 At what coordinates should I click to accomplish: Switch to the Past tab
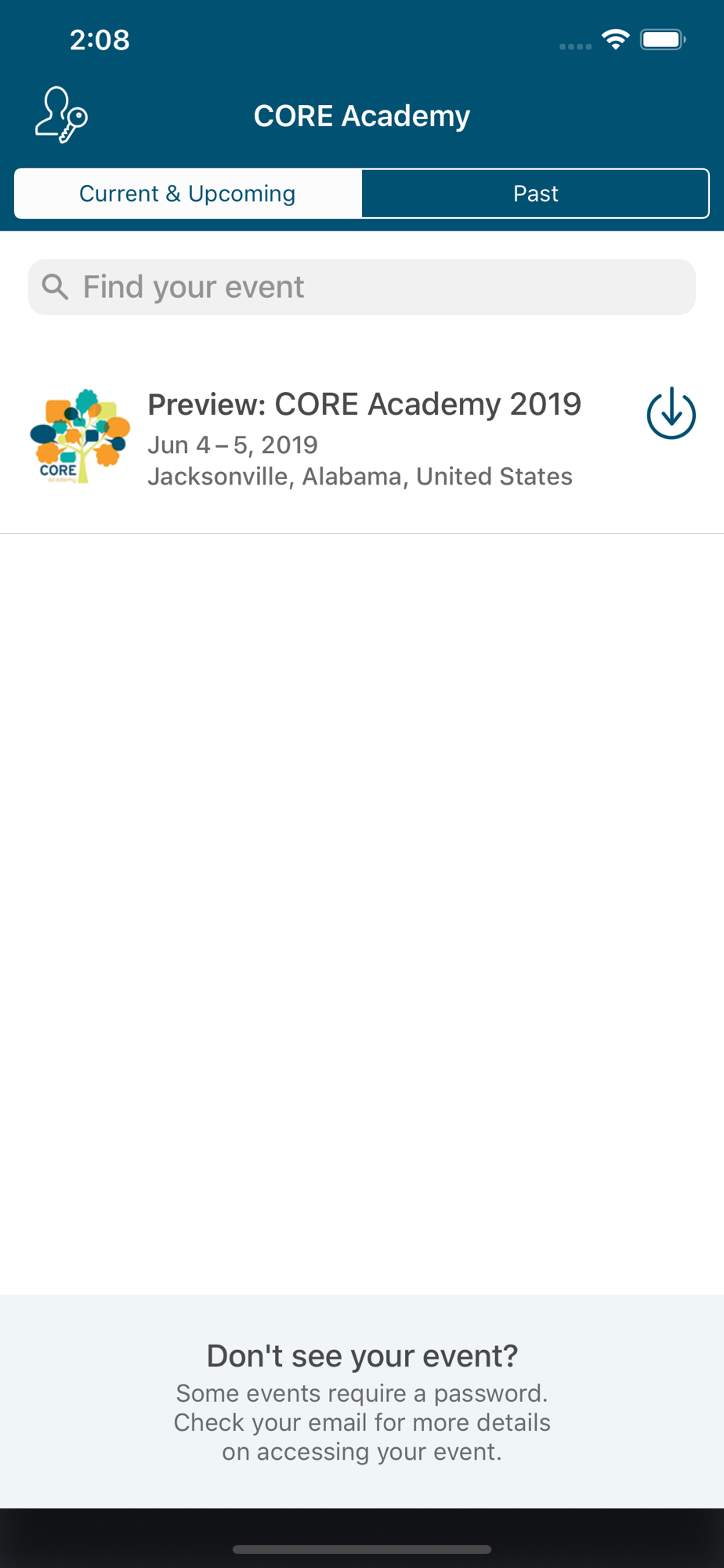[x=535, y=194]
